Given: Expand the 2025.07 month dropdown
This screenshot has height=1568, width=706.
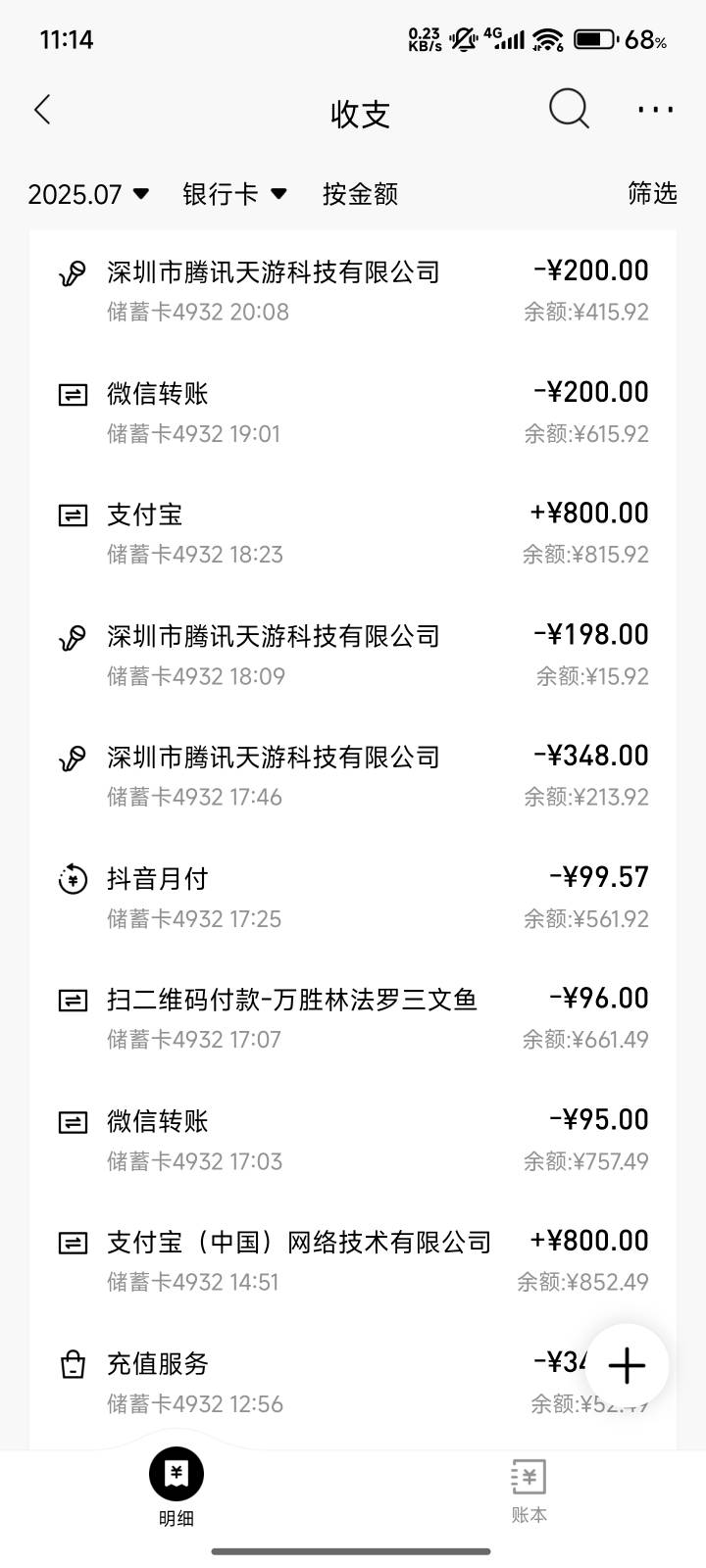Looking at the screenshot, I should click(88, 194).
